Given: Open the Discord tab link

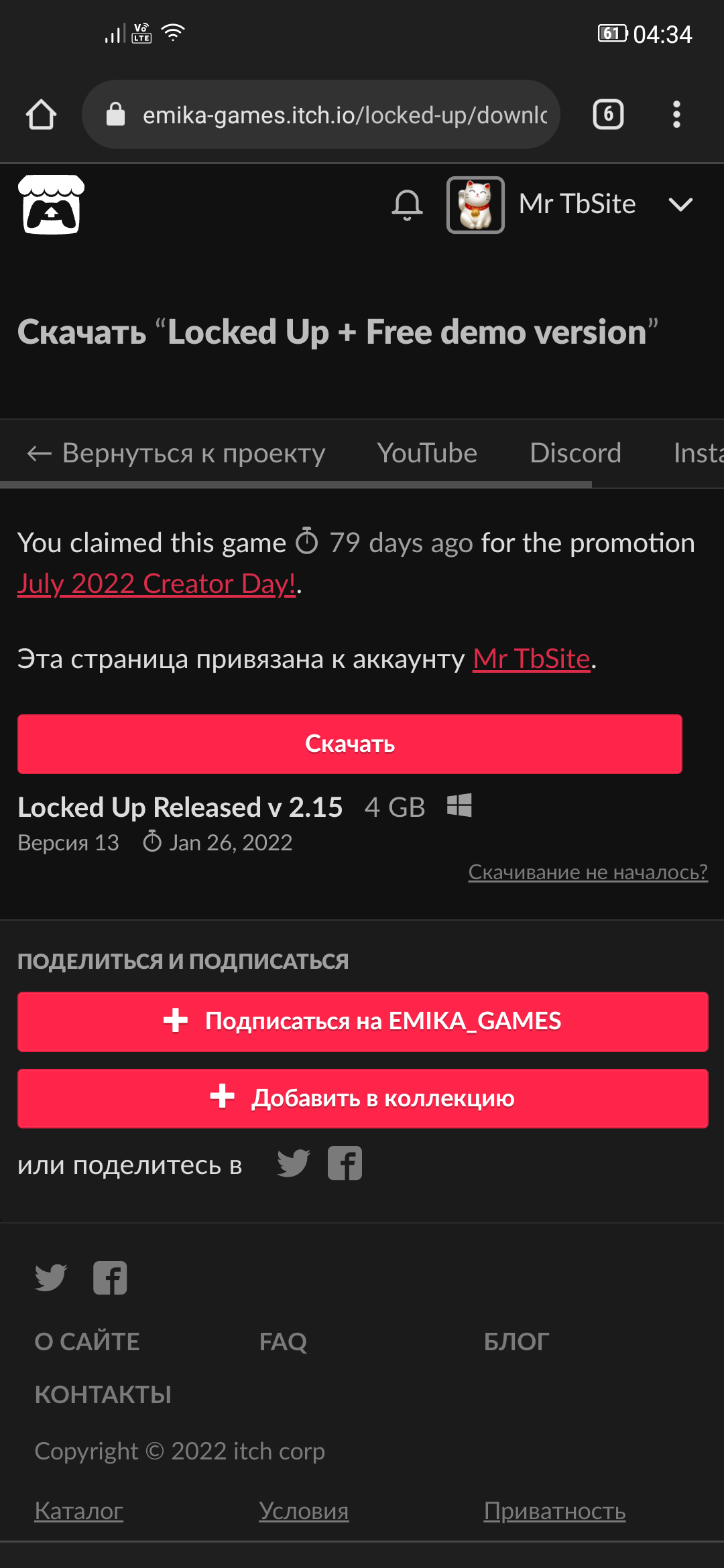Looking at the screenshot, I should click(x=575, y=454).
